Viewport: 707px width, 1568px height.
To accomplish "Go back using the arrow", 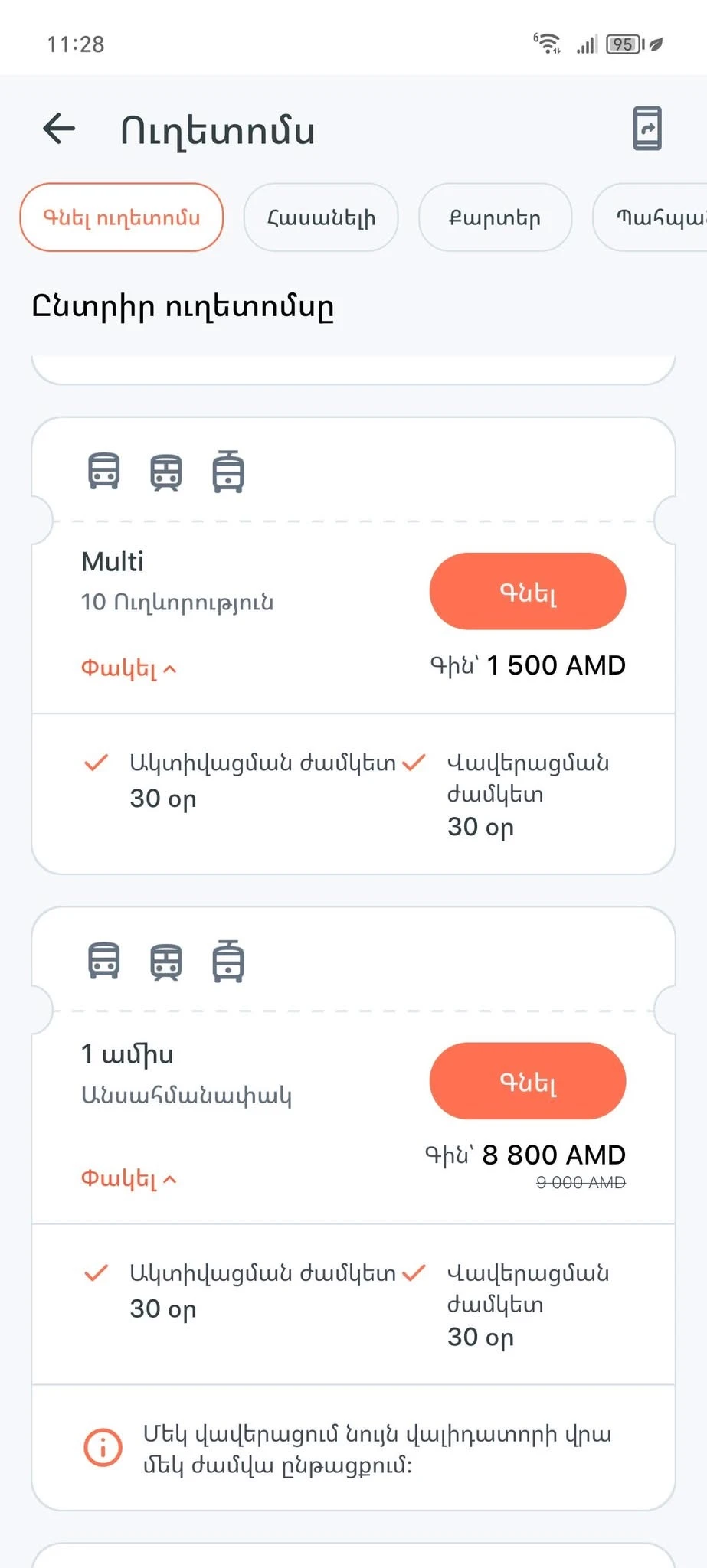I will pyautogui.click(x=59, y=129).
